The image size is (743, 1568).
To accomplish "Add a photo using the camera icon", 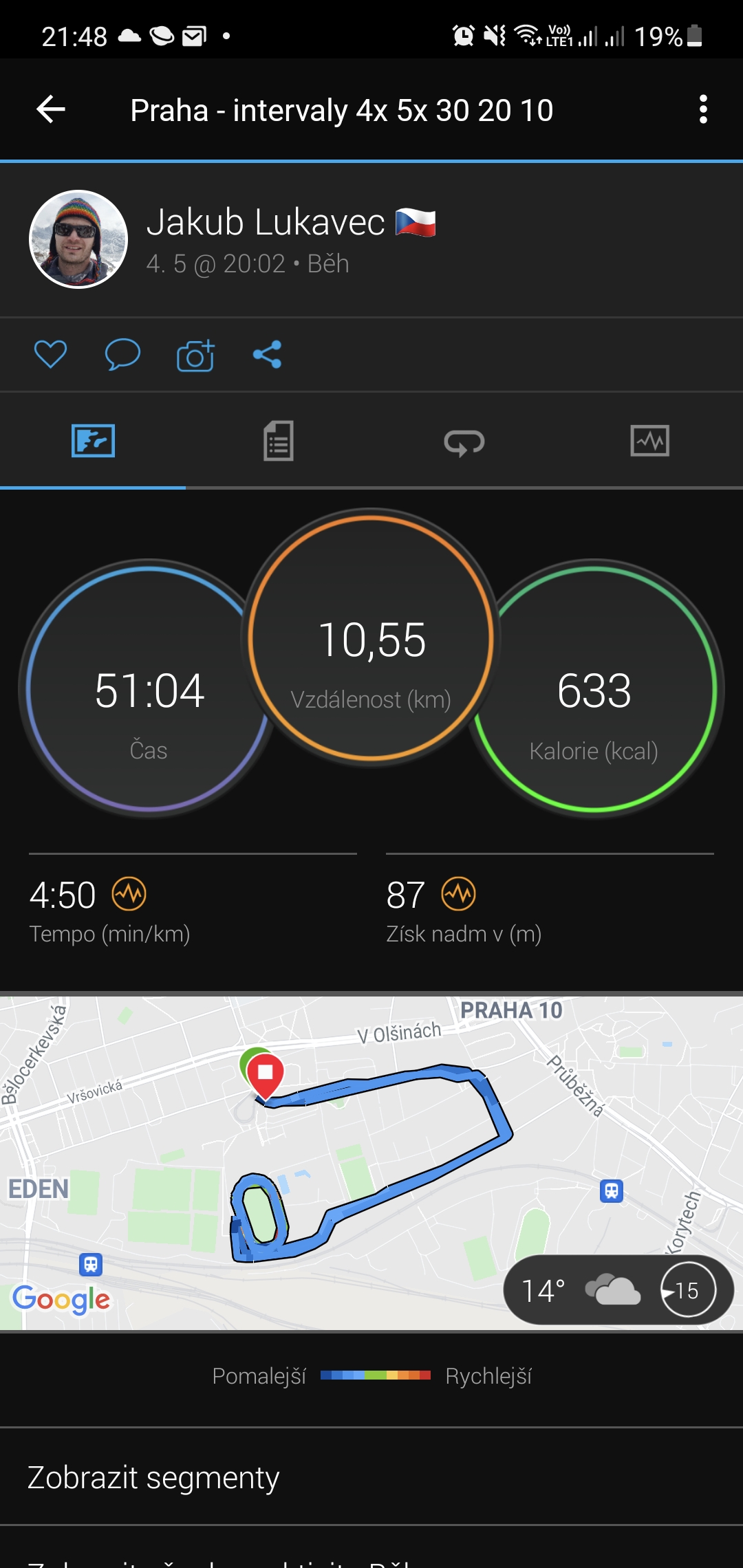I will pyautogui.click(x=195, y=355).
